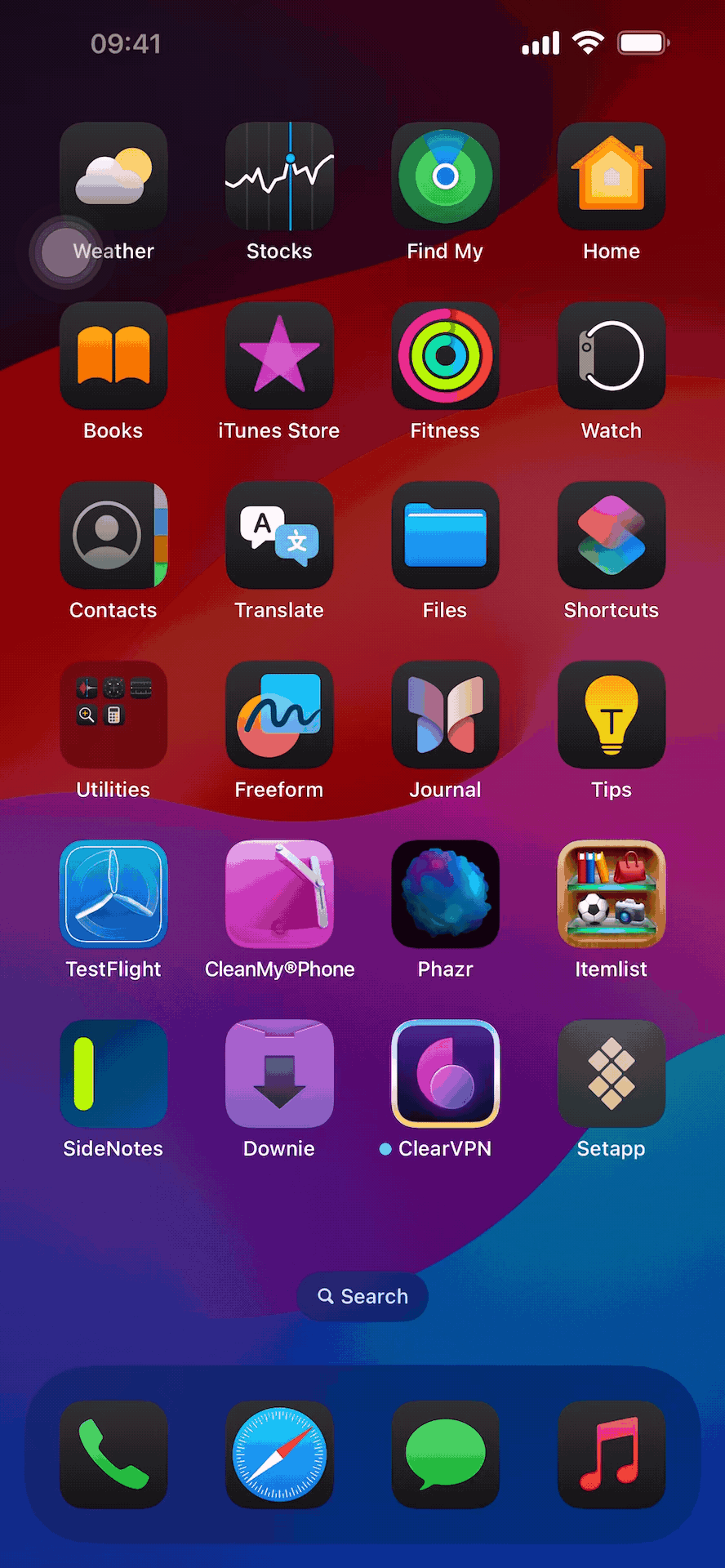The width and height of the screenshot is (725, 1568).
Task: Open the Home app
Action: click(611, 176)
